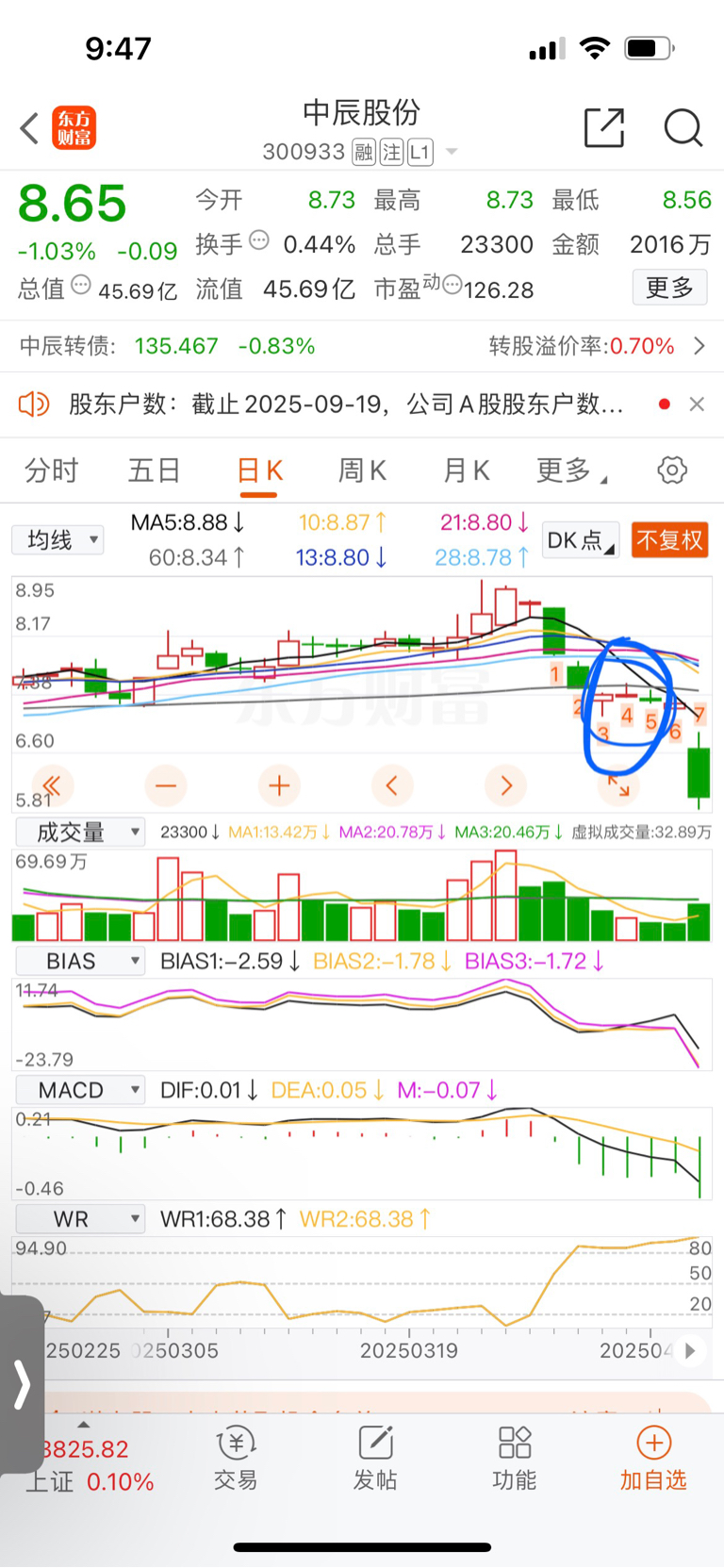Add stock to watchlist via 加自选
Viewport: 724px width, 1568px height.
pos(653,1458)
